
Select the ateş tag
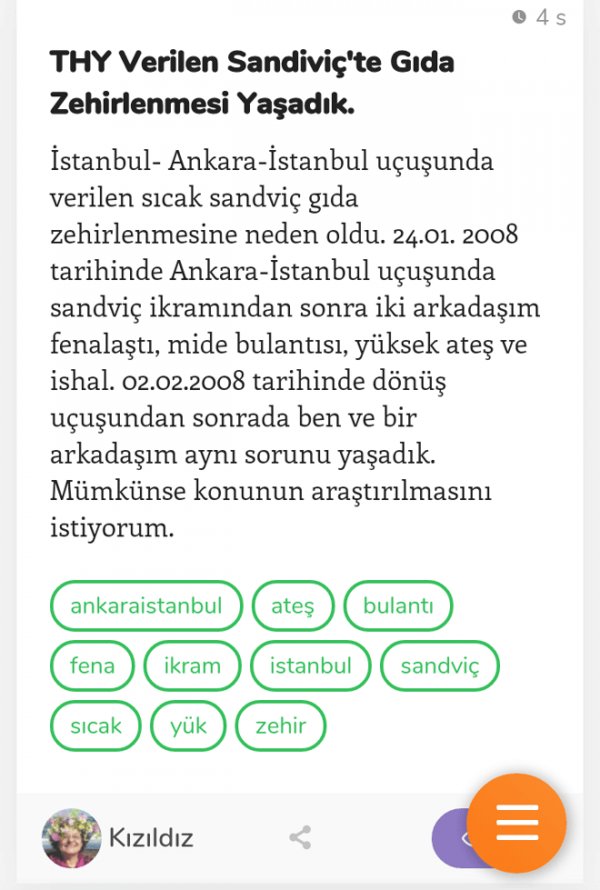[x=293, y=606]
